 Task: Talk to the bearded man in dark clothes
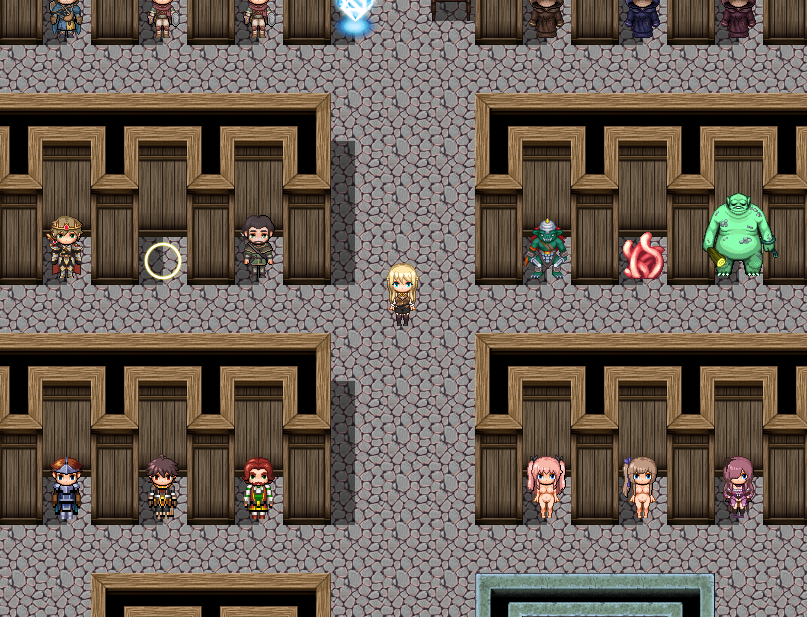click(x=258, y=244)
